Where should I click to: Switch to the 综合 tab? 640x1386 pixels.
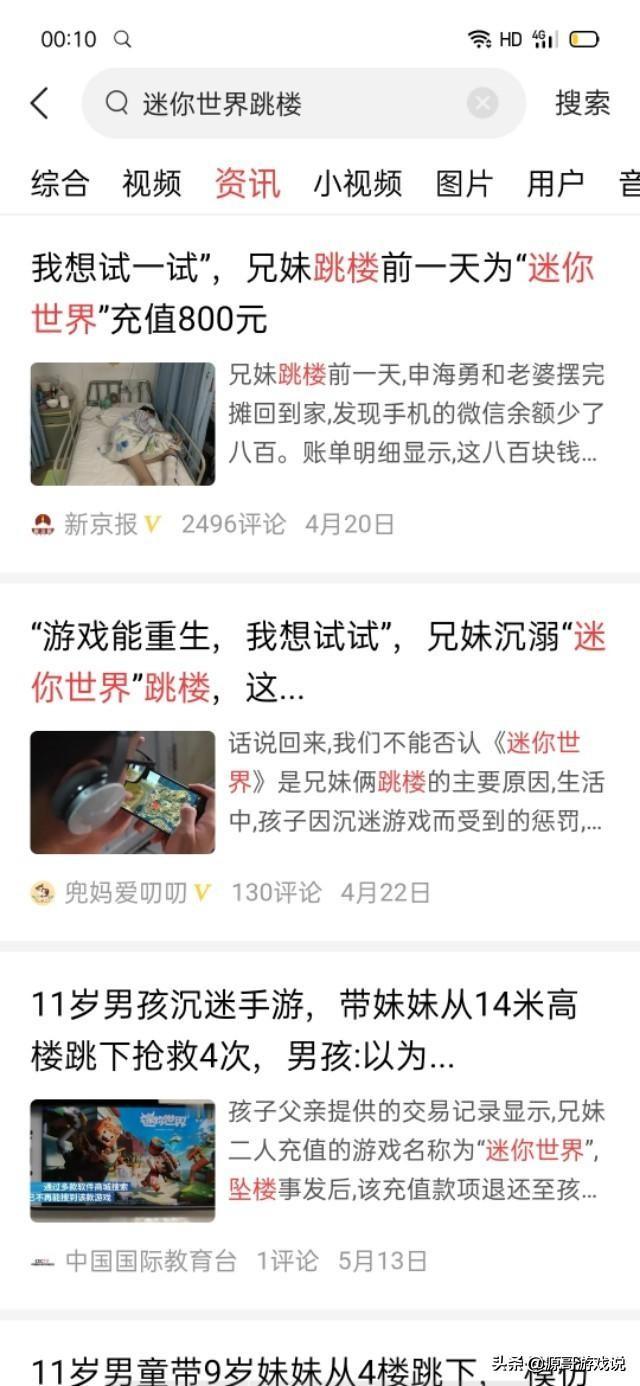[60, 184]
